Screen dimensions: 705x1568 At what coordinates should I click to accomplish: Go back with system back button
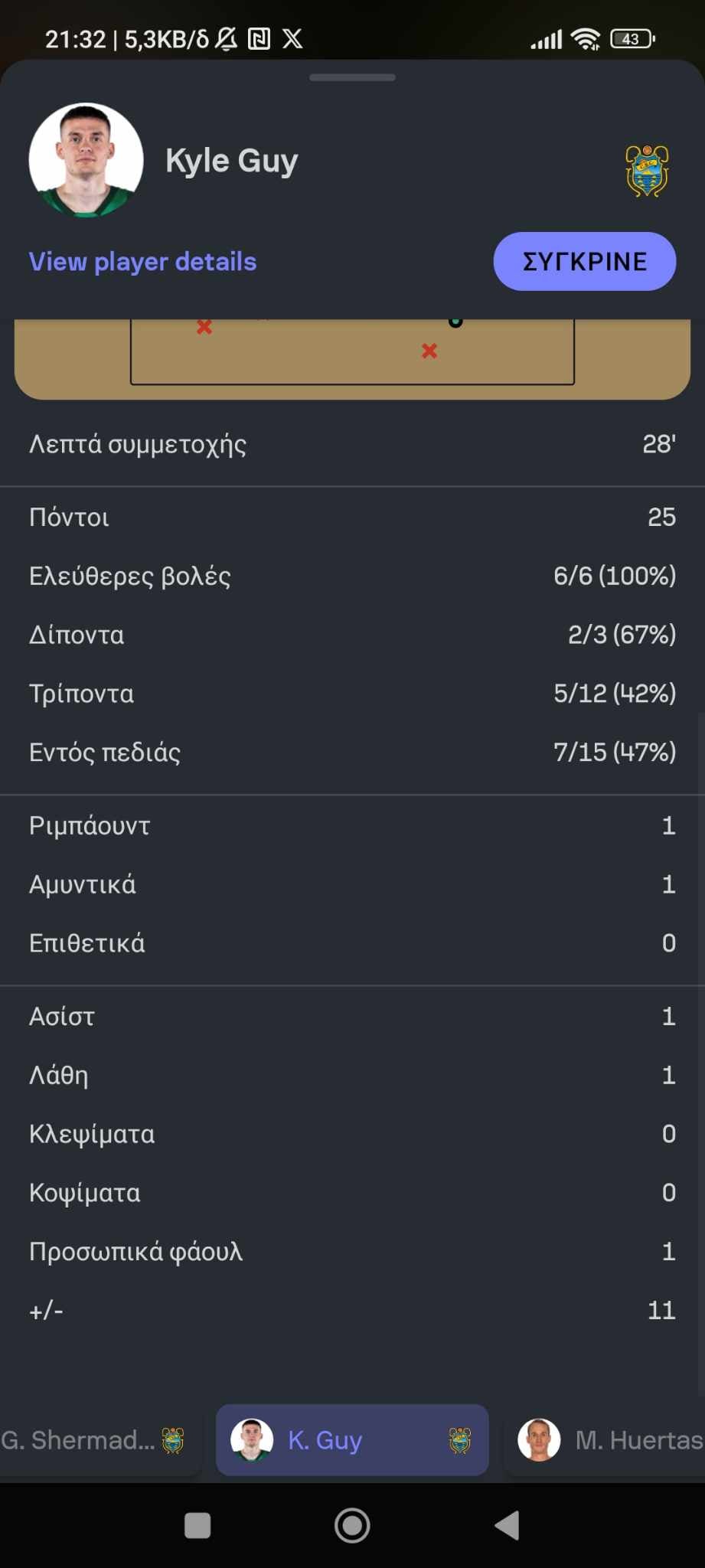[x=507, y=1525]
